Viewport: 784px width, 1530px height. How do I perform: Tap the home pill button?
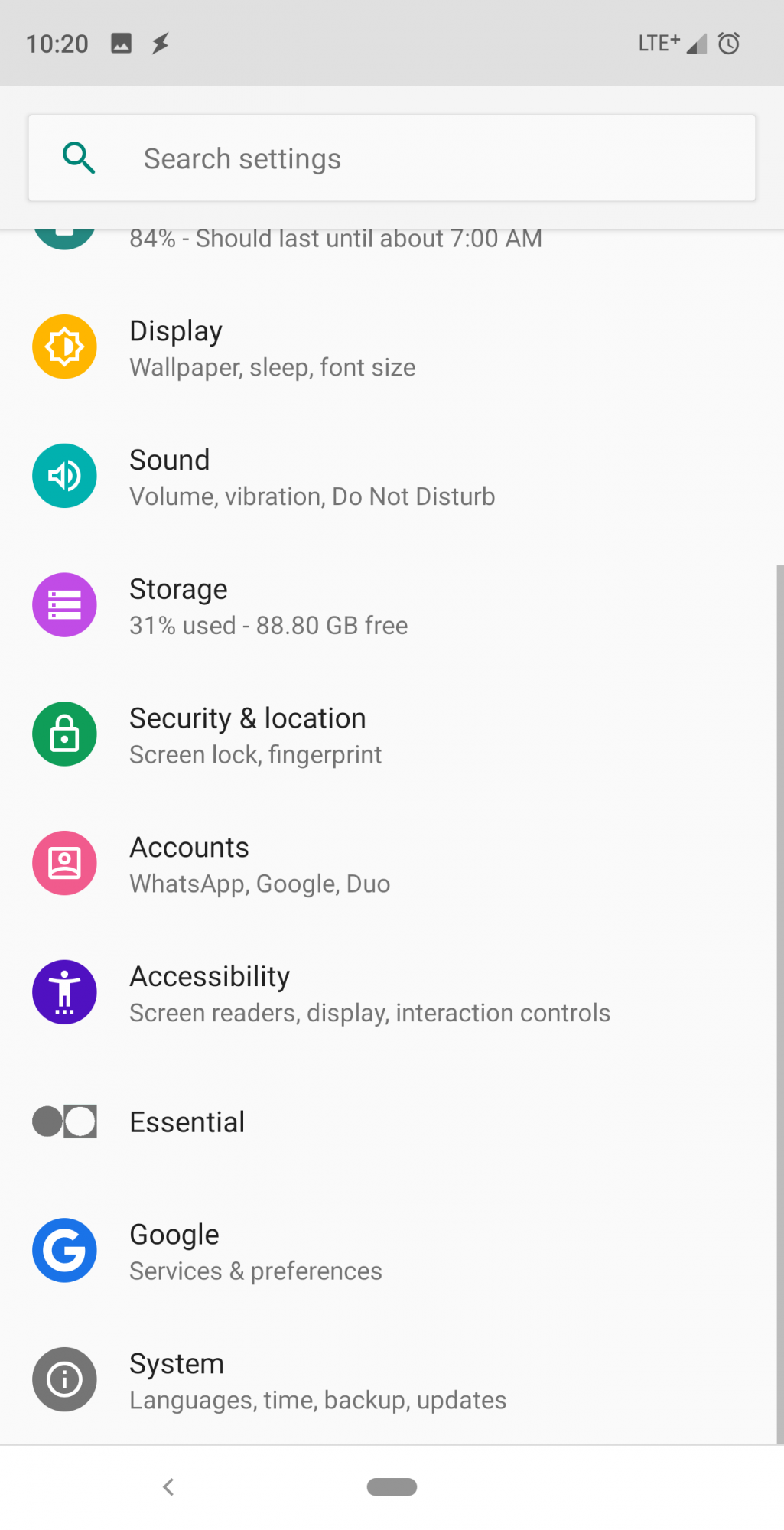coord(392,1486)
